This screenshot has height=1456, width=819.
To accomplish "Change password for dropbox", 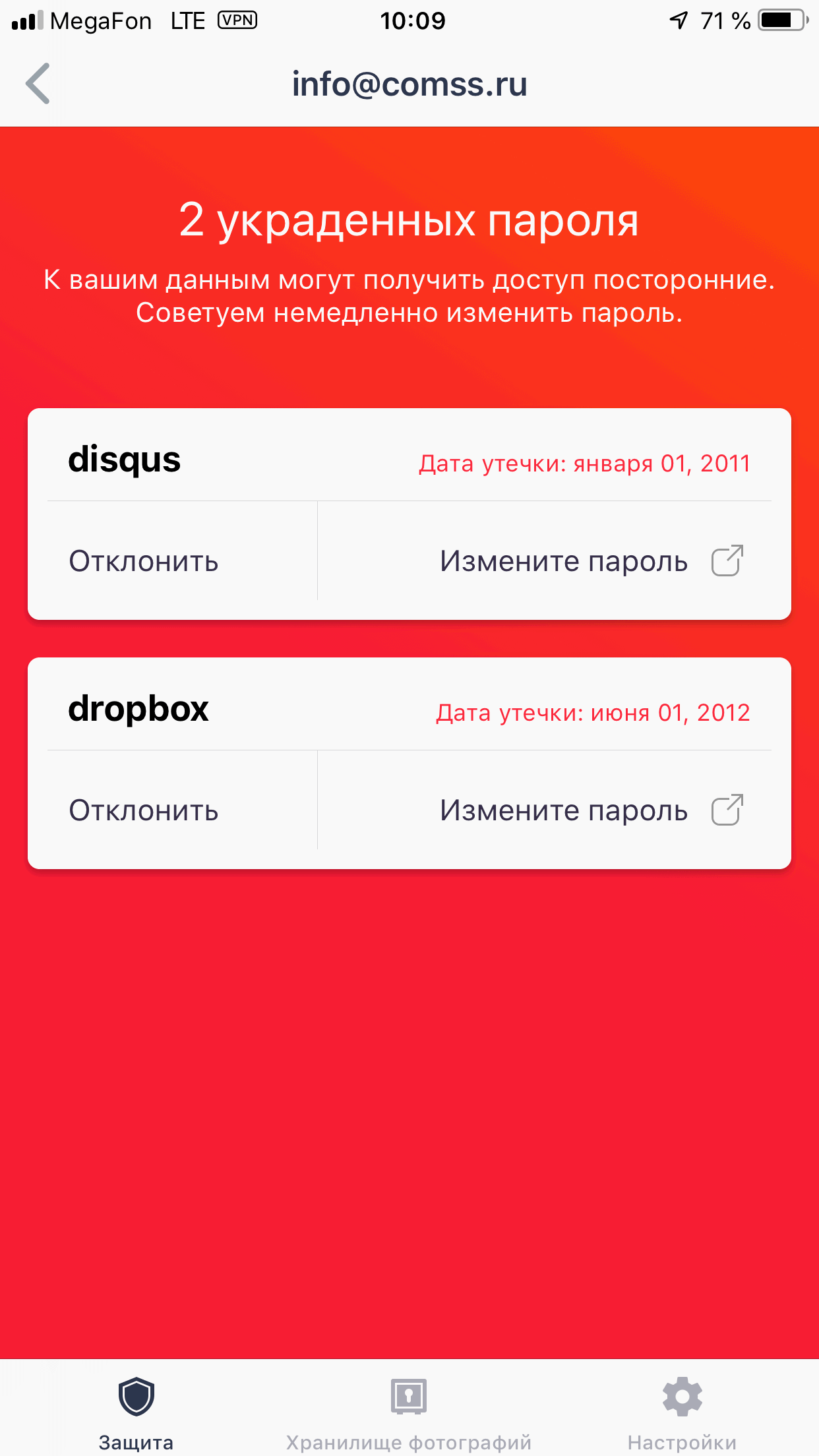I will 590,810.
